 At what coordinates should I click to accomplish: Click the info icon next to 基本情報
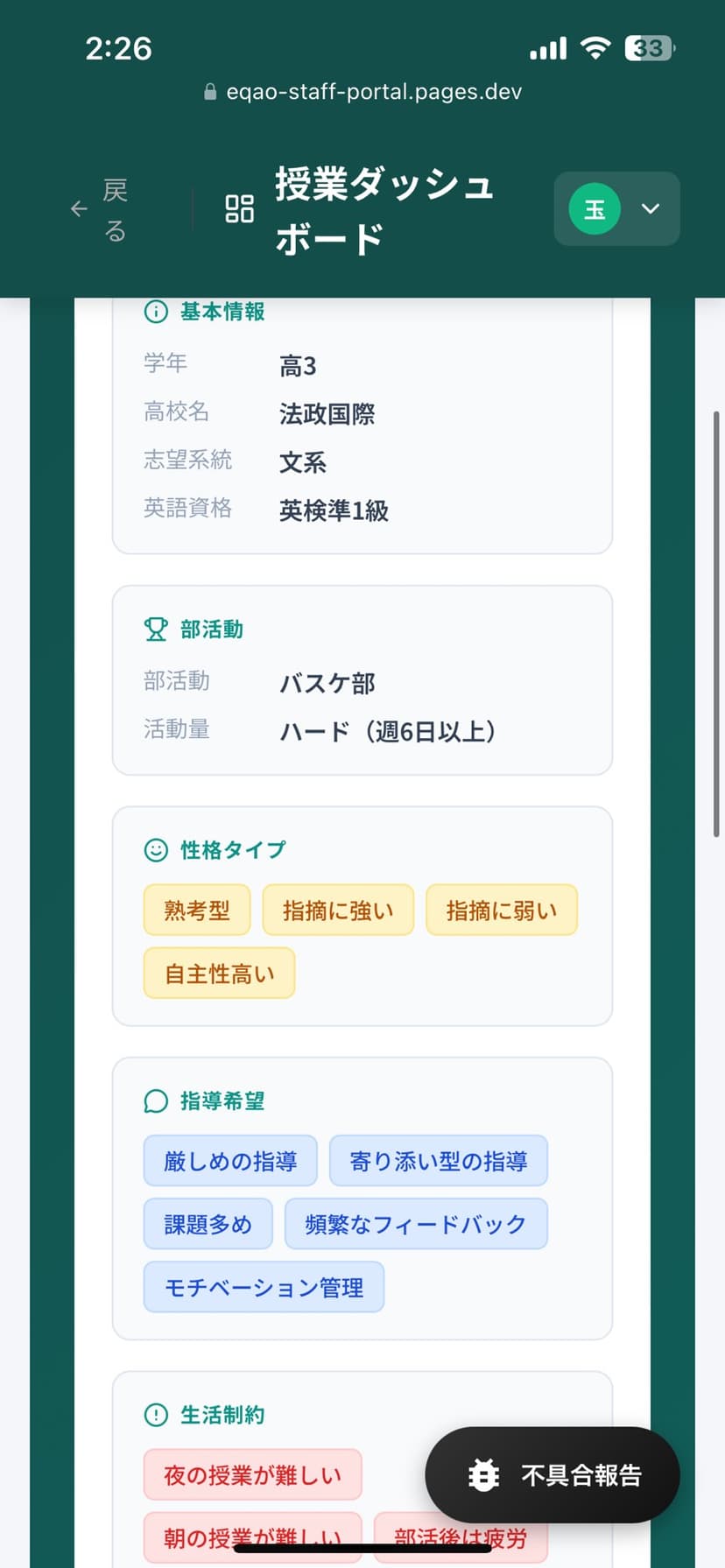(x=154, y=312)
